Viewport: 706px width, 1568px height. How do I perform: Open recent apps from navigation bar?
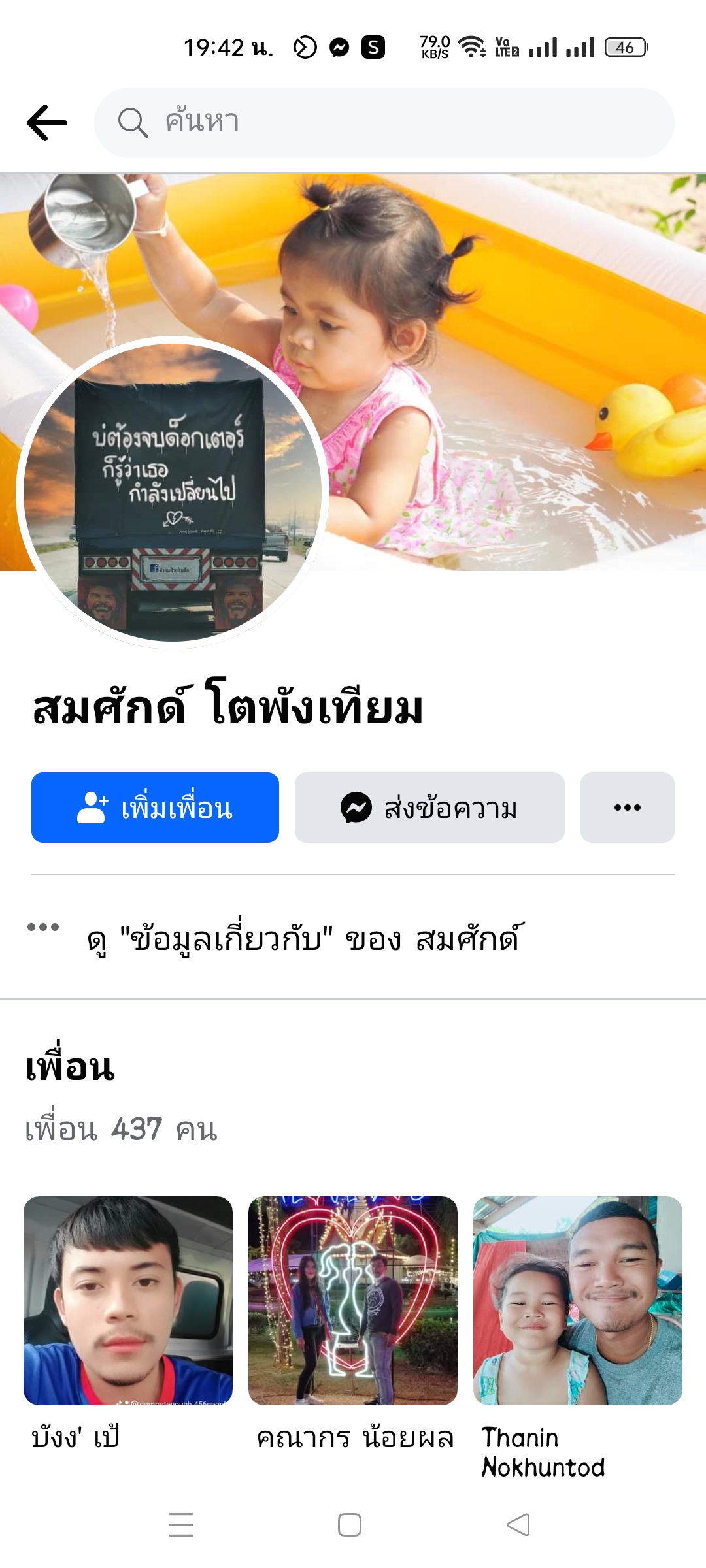(181, 1525)
